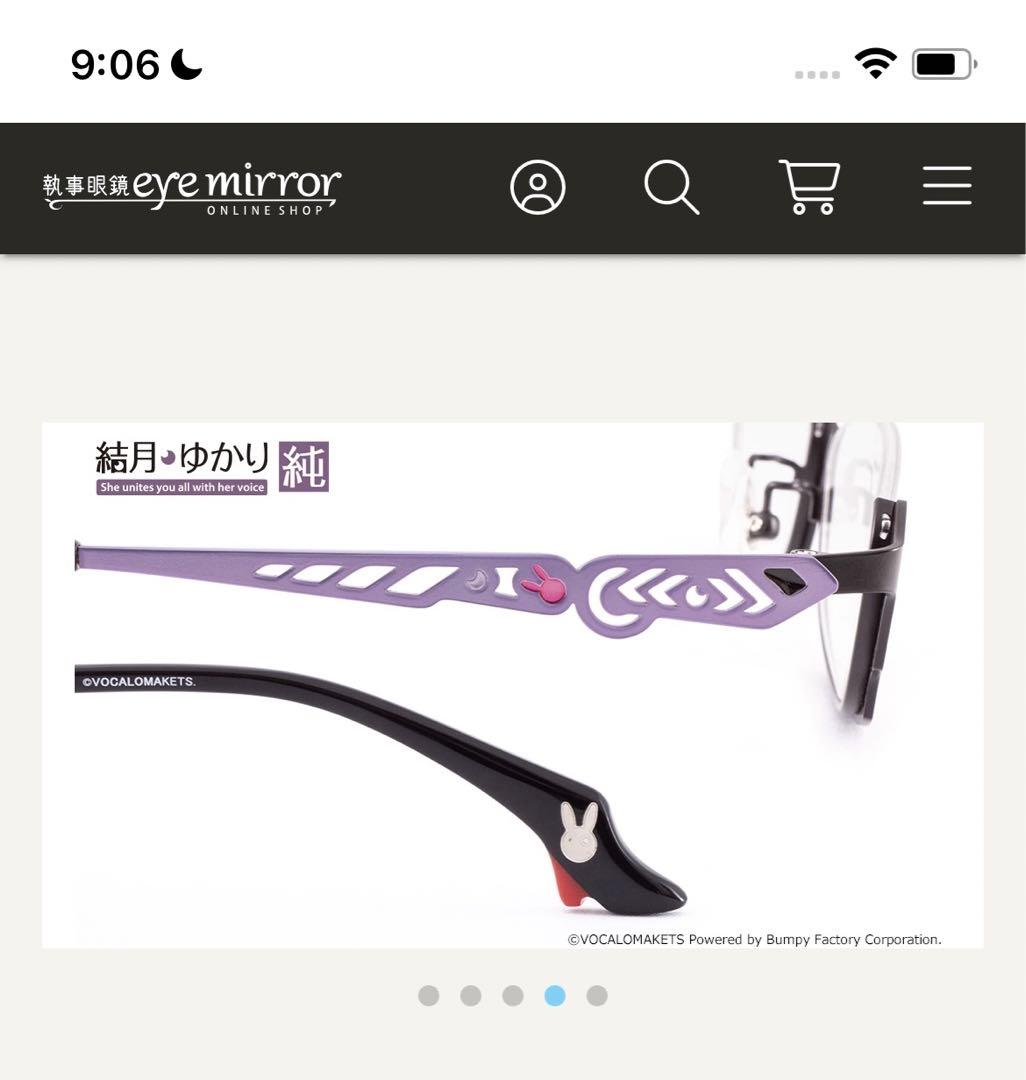The width and height of the screenshot is (1026, 1080).
Task: Jump to the first carousel slide dot
Action: 429,996
